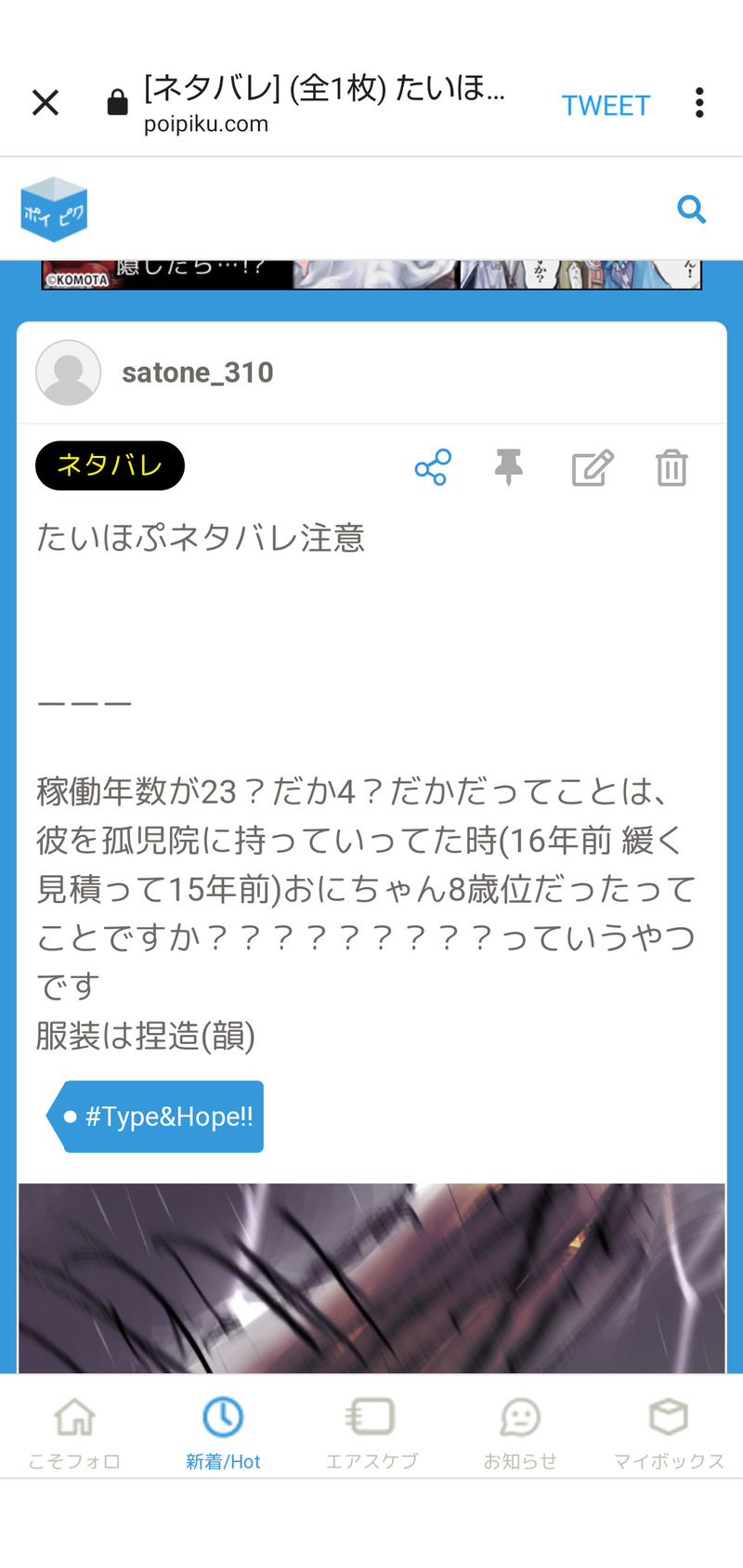Switch to the 新着/Hot tab
743x1568 pixels.
[x=223, y=1431]
